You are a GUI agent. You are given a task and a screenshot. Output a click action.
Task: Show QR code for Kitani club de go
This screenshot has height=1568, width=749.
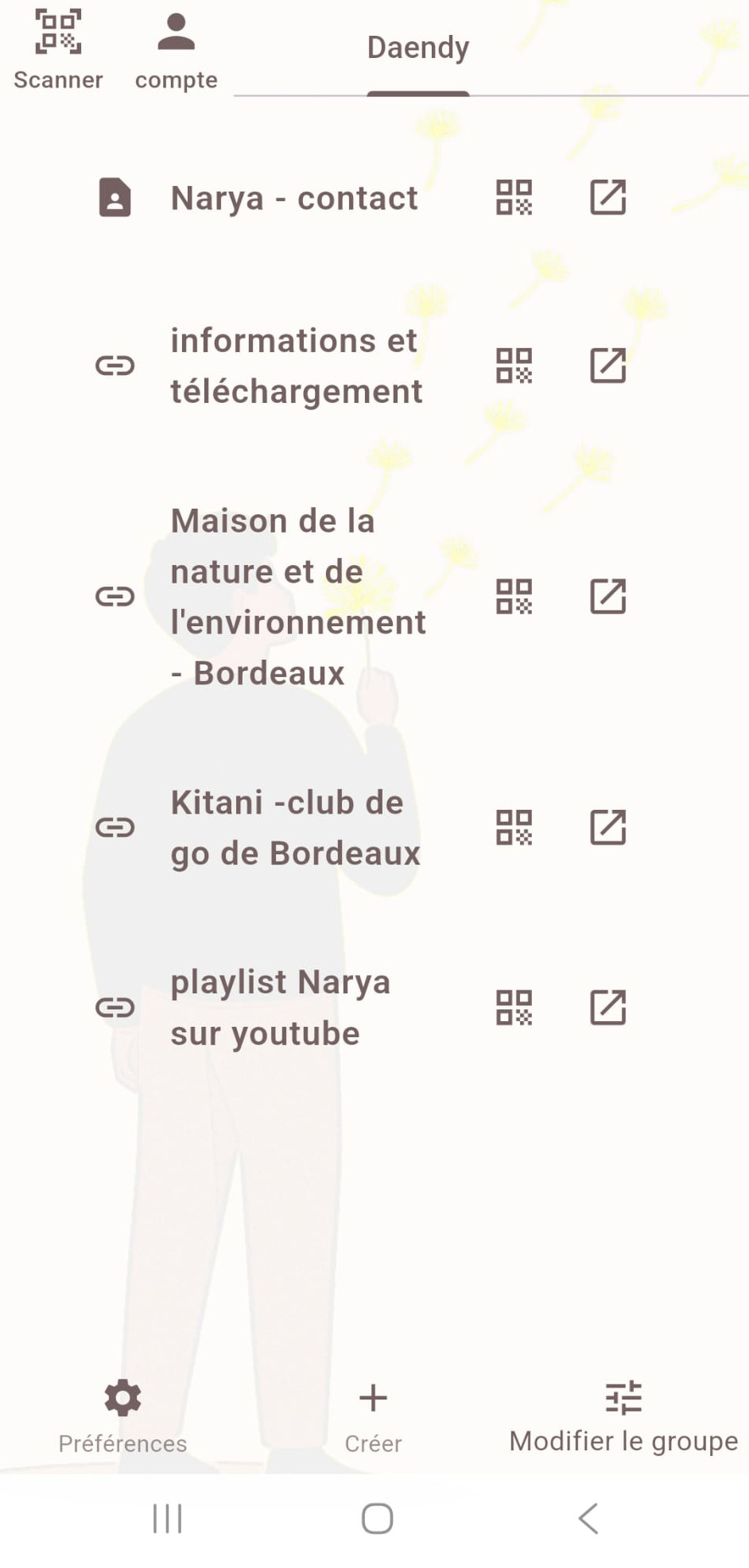(514, 827)
